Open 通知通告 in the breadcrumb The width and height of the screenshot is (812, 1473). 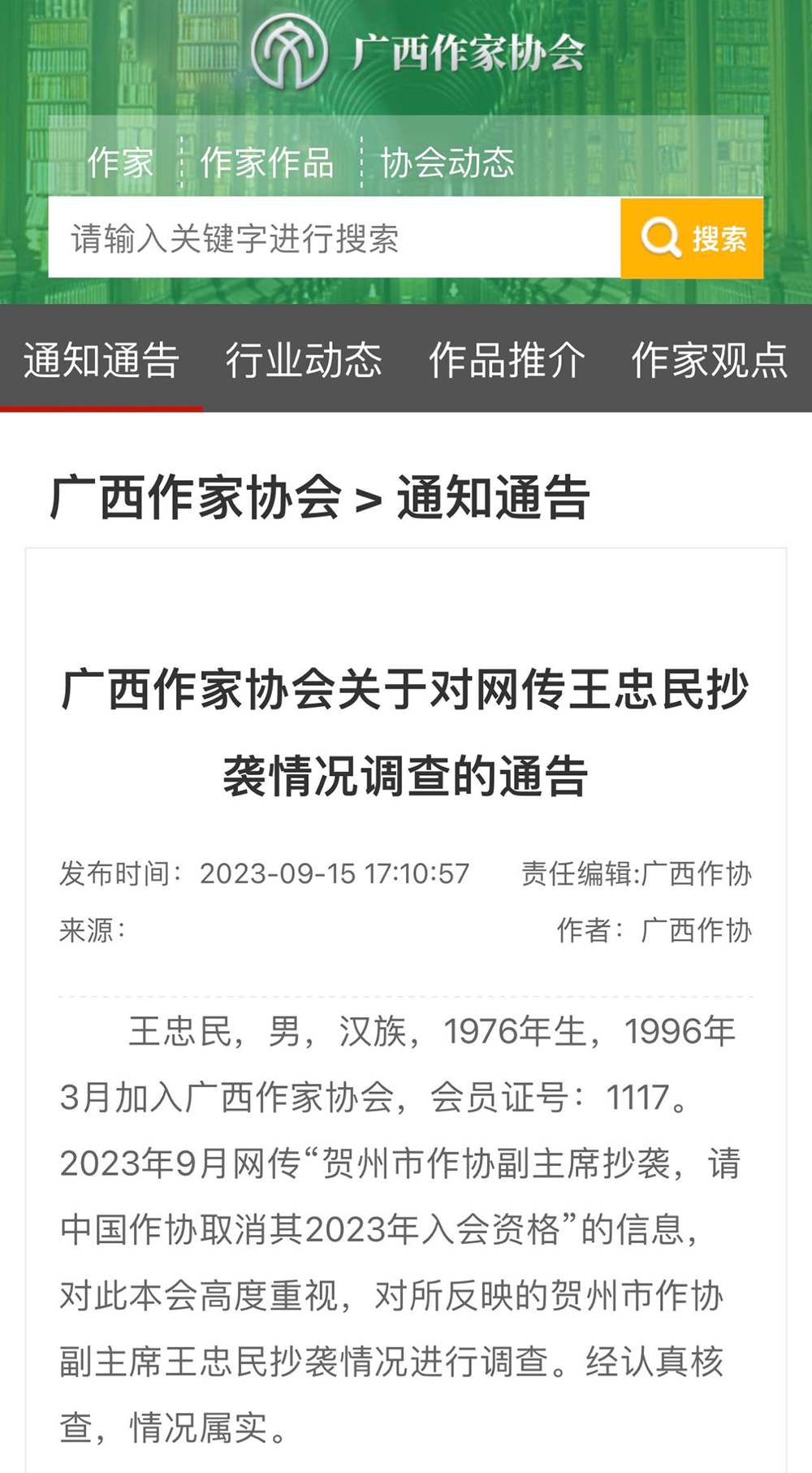(493, 497)
